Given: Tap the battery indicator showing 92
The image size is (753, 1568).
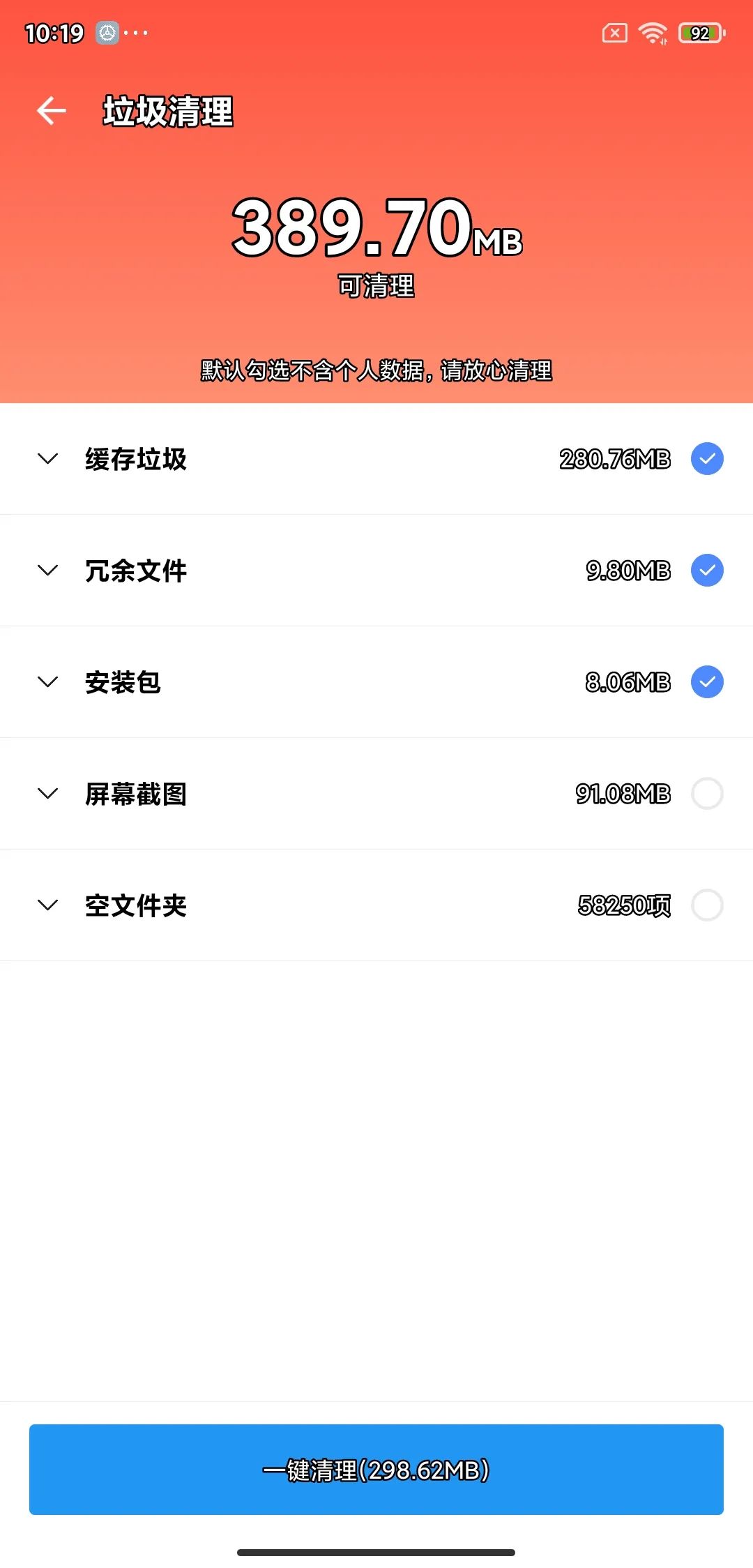Looking at the screenshot, I should pos(701,32).
